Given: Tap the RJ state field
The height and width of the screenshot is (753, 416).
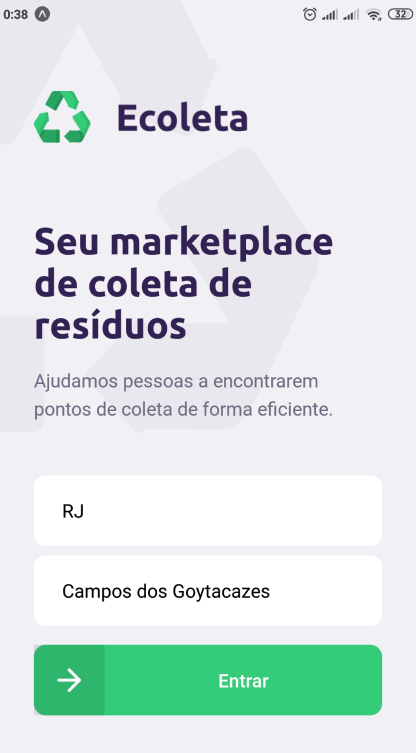Looking at the screenshot, I should click(208, 510).
